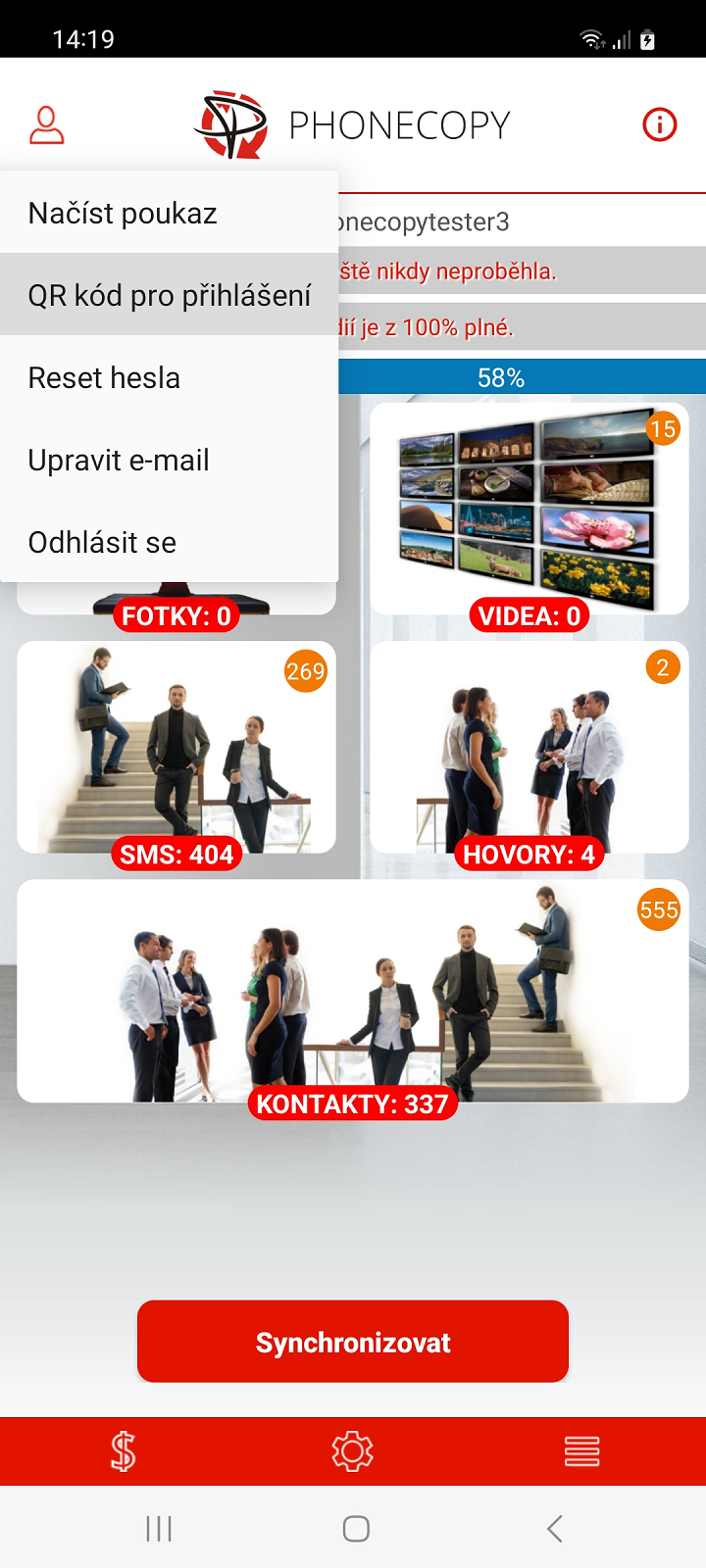Open the list menu tab
Viewport: 706px width, 1568px height.
[x=581, y=1451]
